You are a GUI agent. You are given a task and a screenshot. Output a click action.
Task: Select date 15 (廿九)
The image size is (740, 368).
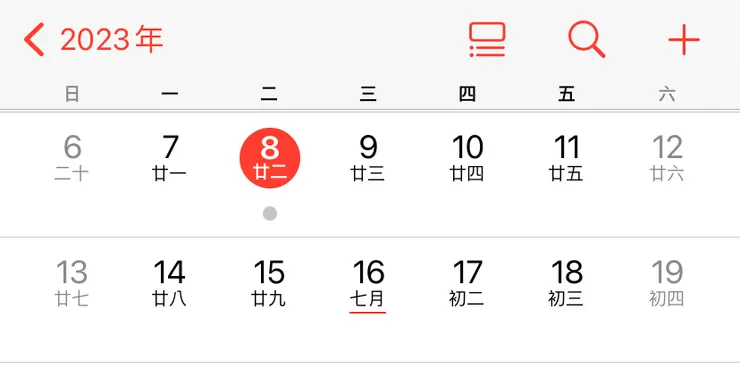[x=269, y=283]
